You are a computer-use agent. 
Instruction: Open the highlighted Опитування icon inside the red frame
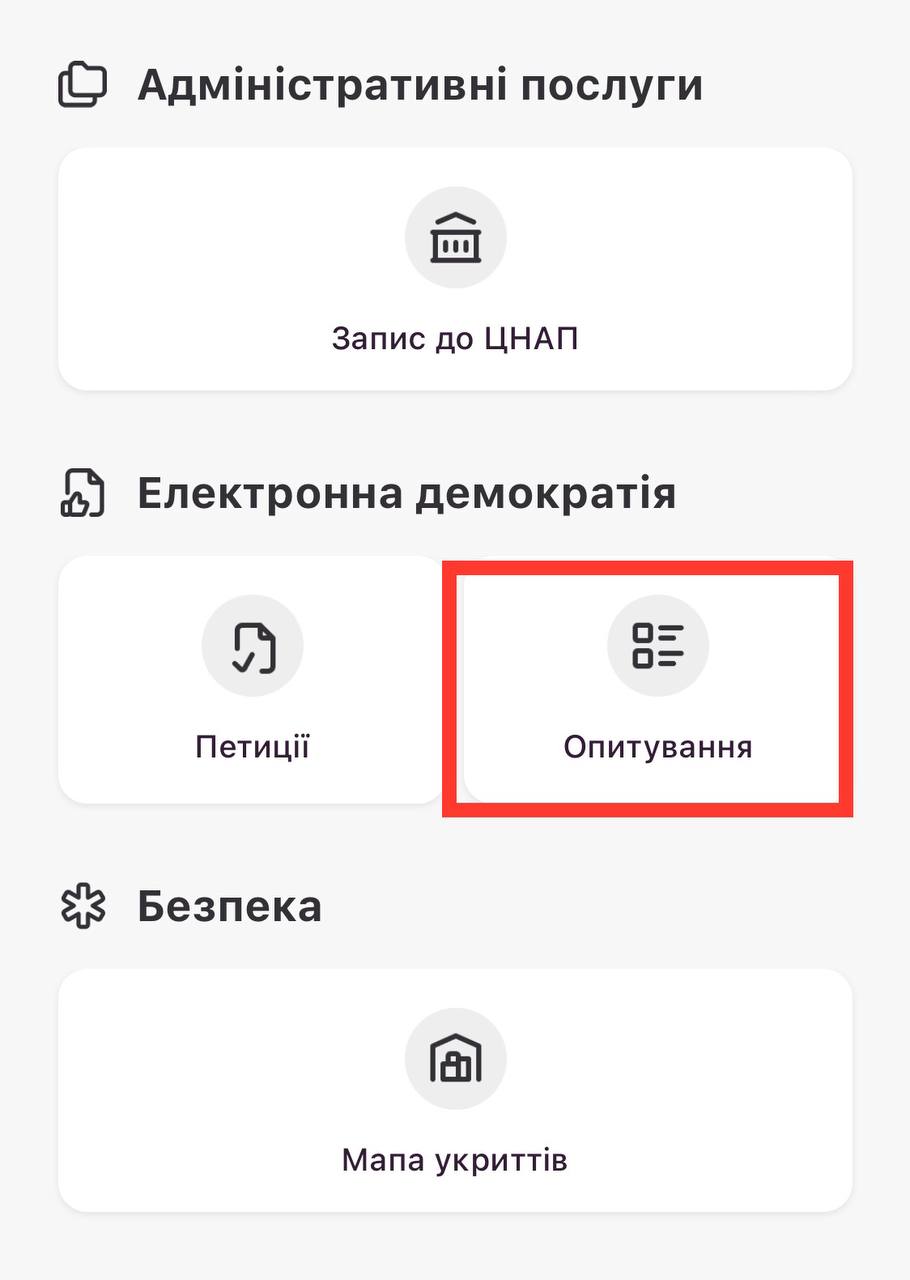pos(658,645)
